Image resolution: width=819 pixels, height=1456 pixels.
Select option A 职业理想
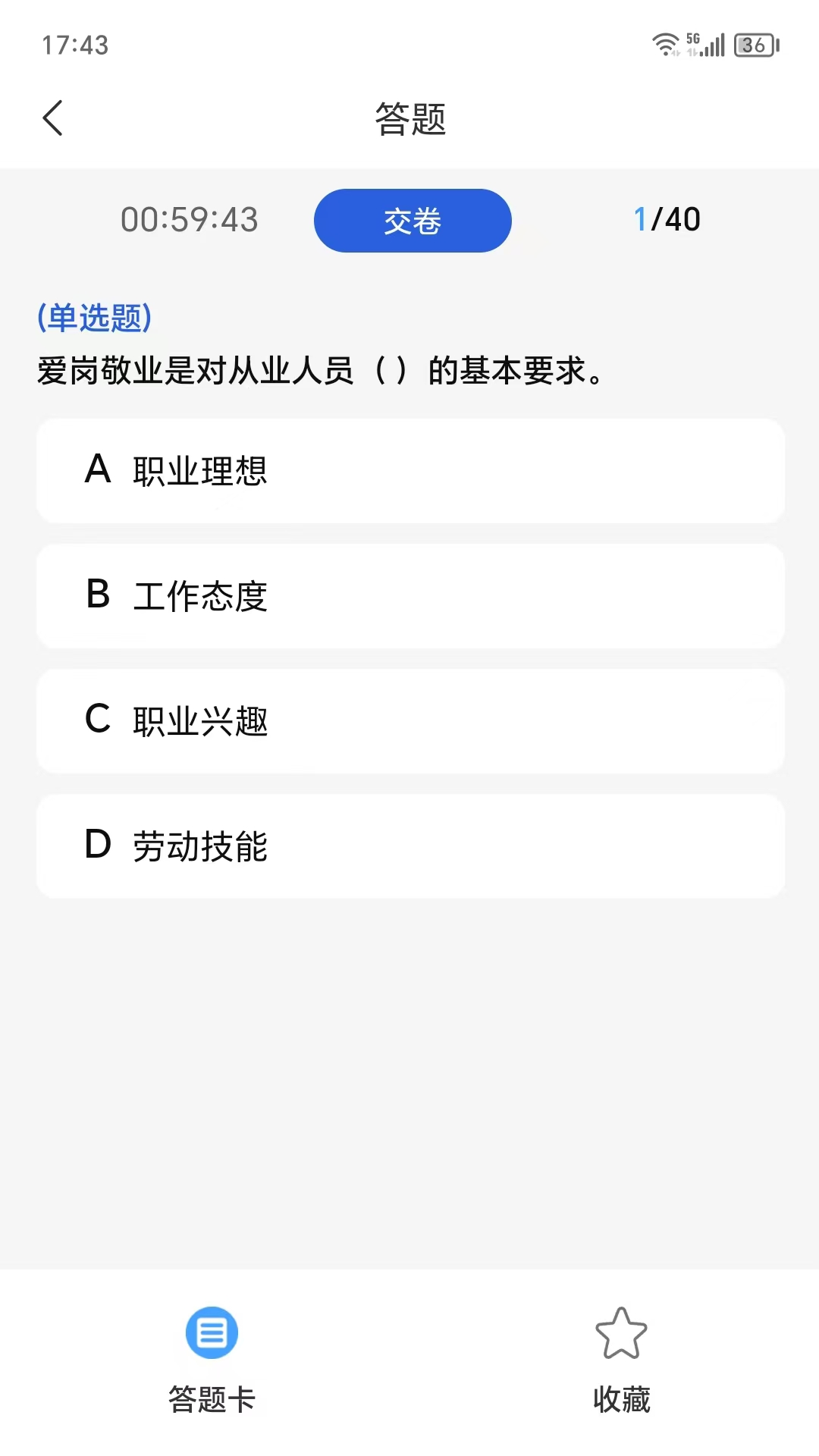(409, 470)
